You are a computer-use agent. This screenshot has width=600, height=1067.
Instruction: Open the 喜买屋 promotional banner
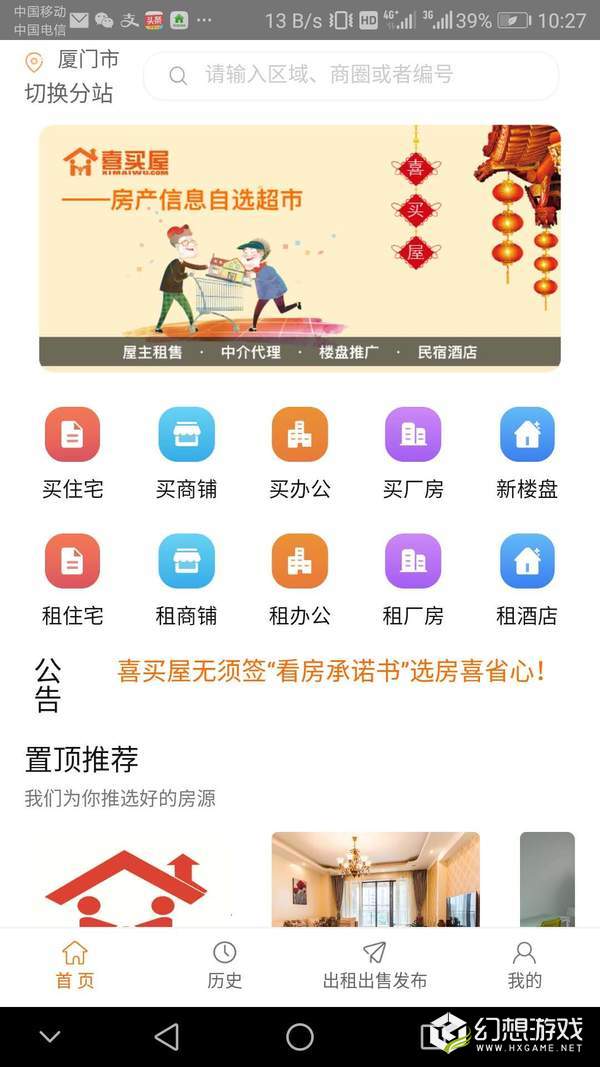coord(300,247)
